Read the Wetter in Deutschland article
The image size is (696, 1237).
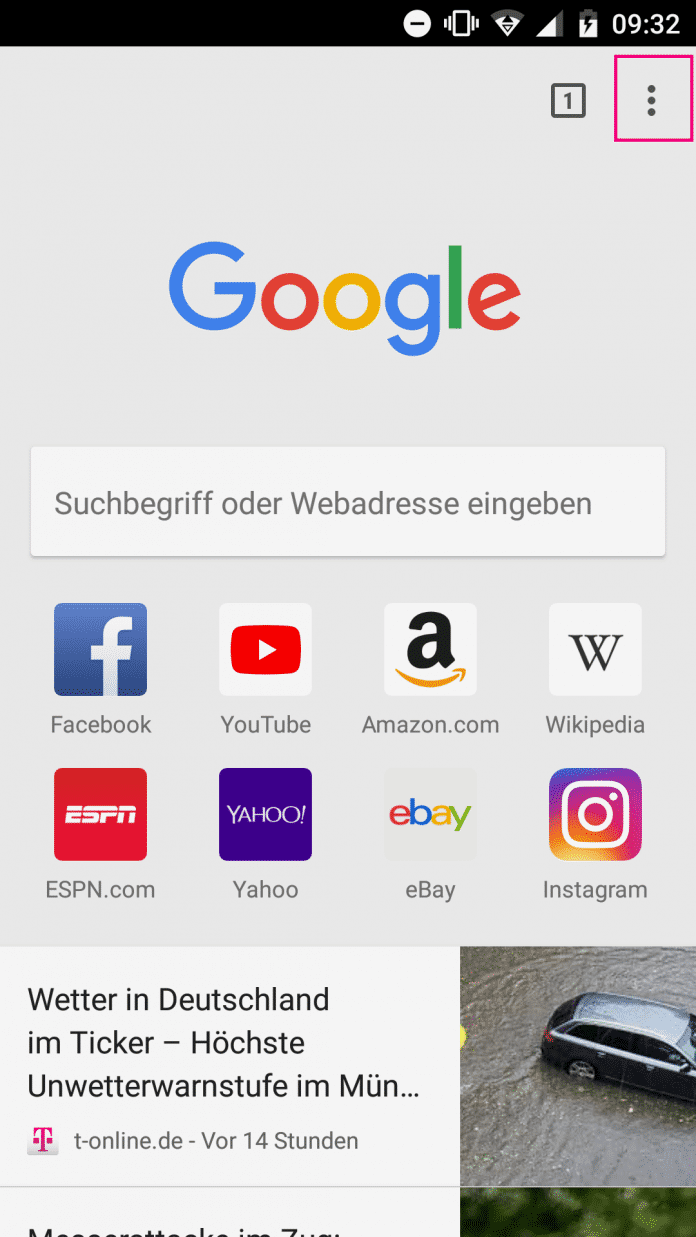(225, 1043)
